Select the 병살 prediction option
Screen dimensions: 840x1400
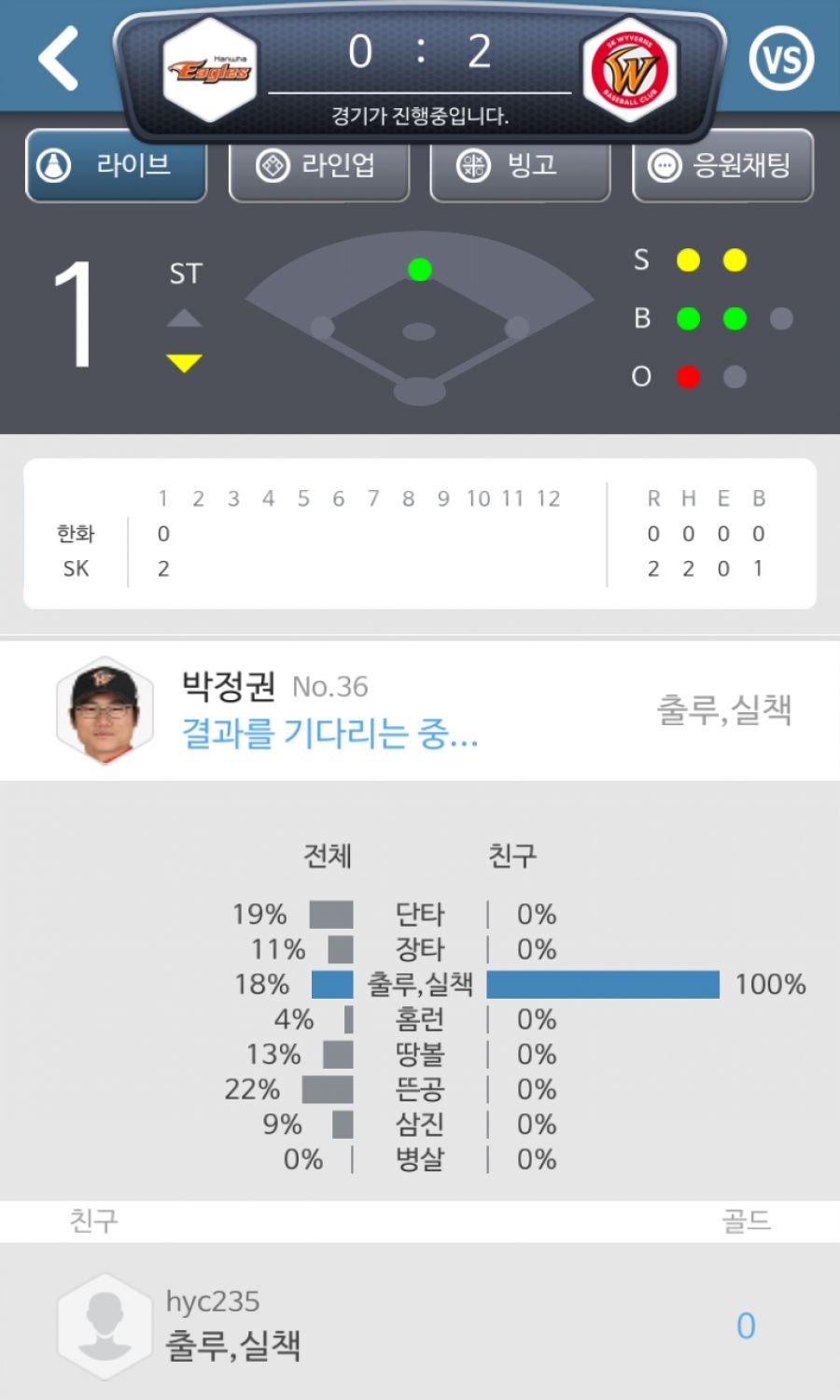(420, 1159)
